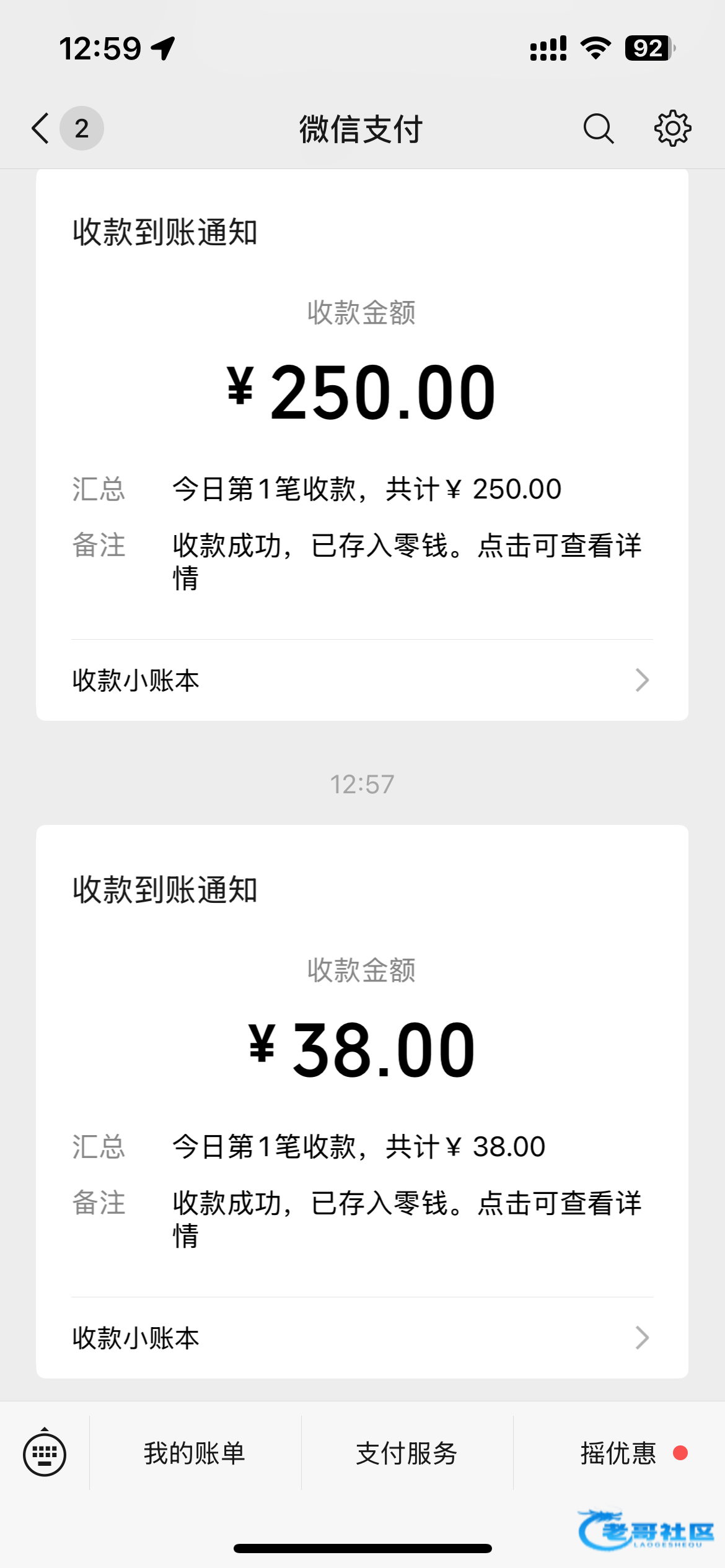Open 我的账单 menu

[x=195, y=1453]
